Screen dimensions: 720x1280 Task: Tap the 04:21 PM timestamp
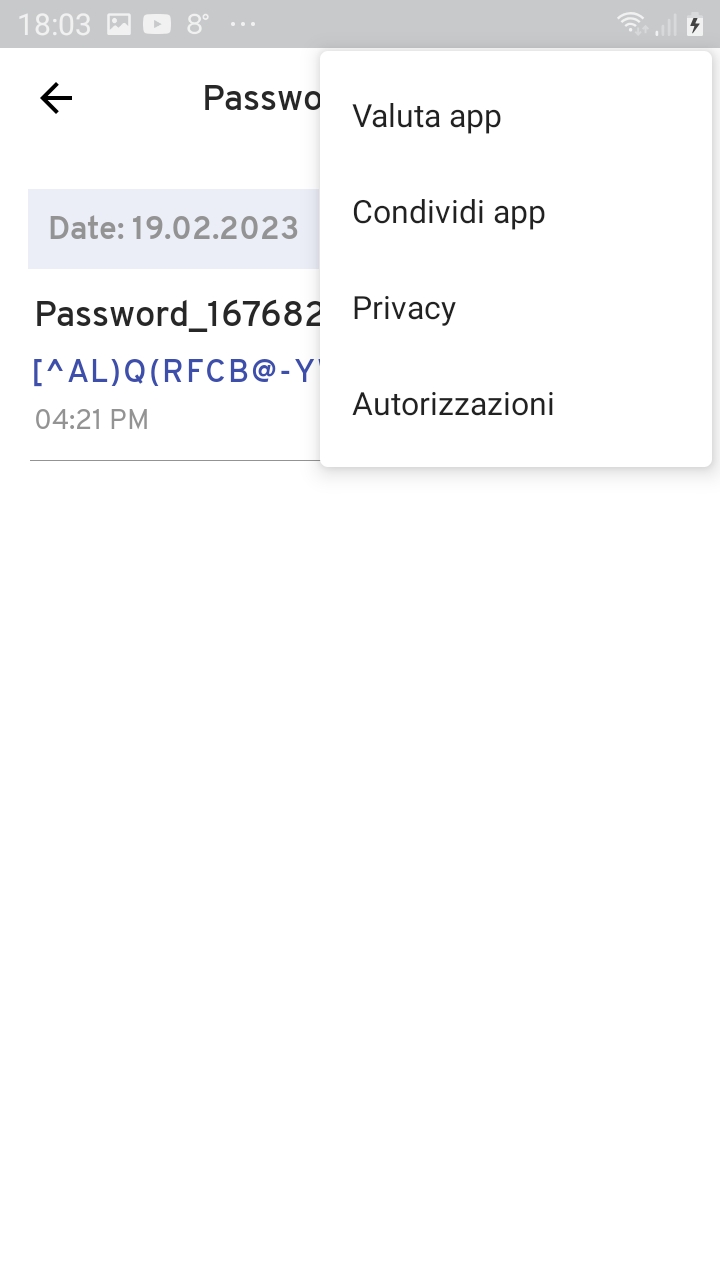pyautogui.click(x=91, y=419)
